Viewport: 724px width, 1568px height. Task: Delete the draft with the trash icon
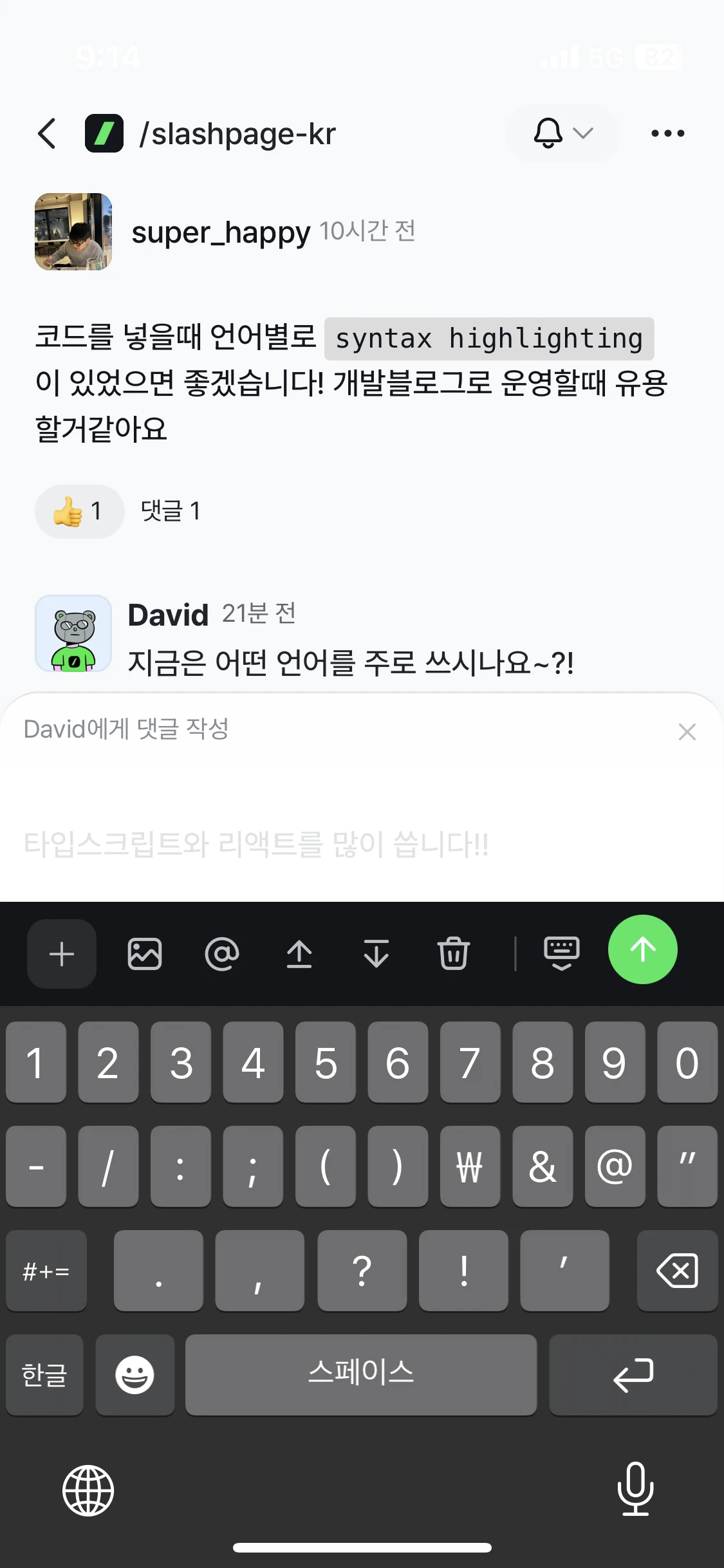454,954
